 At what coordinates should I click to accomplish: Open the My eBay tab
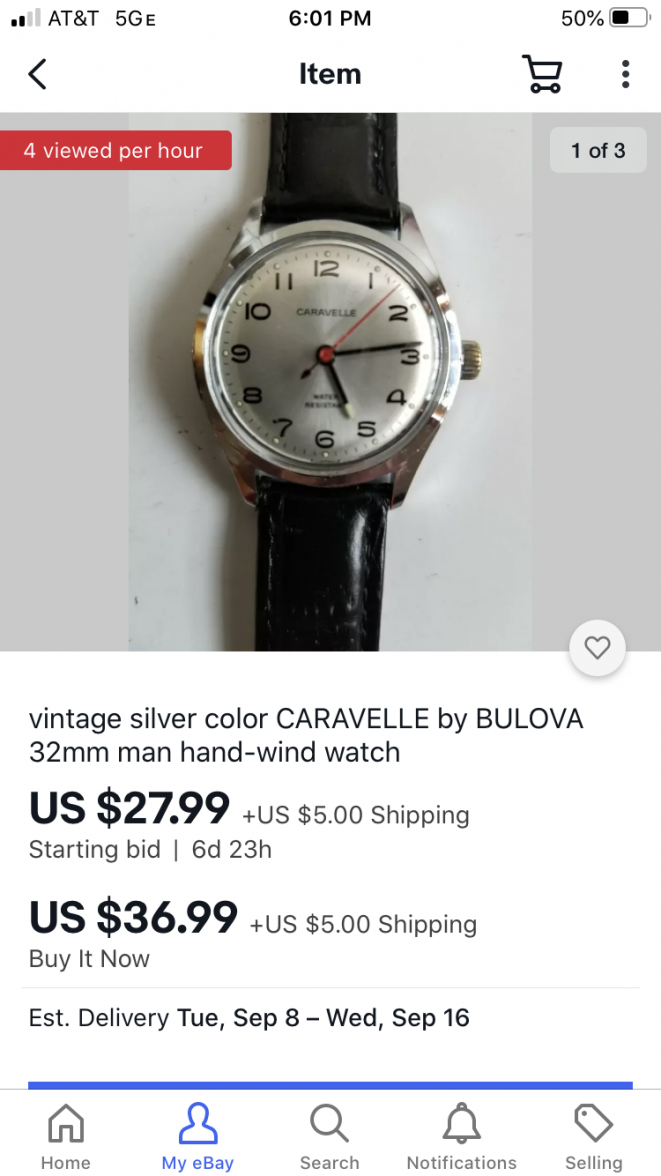pyautogui.click(x=198, y=1136)
